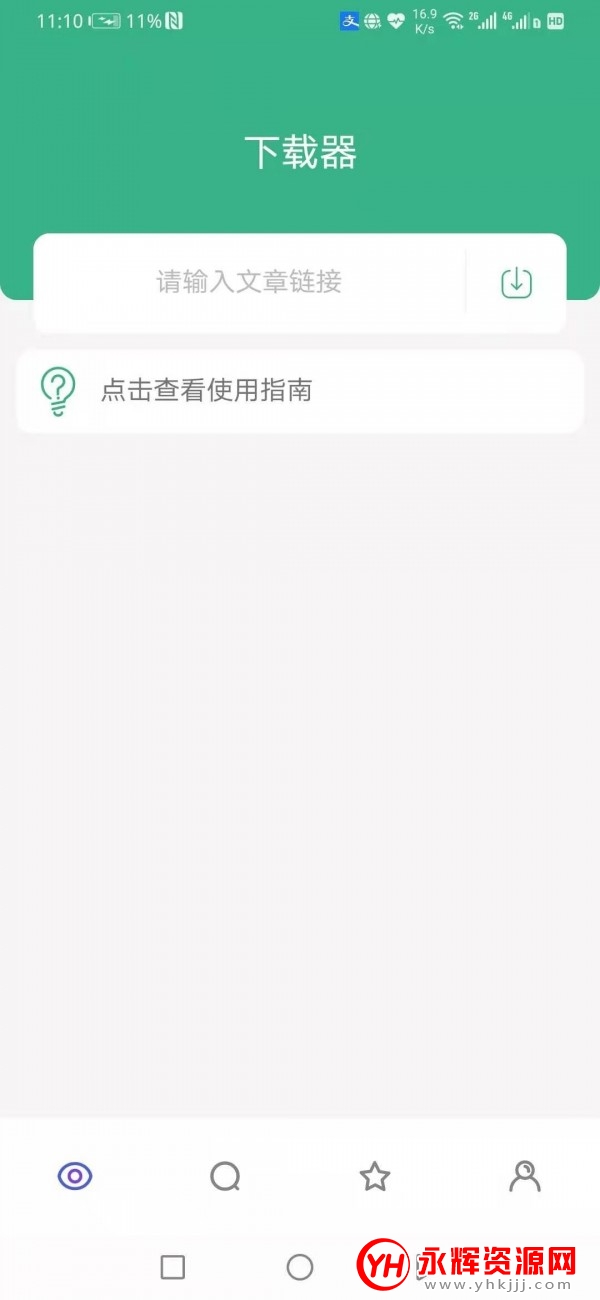
Task: Open the profile tab in bottom navigation
Action: point(524,1176)
